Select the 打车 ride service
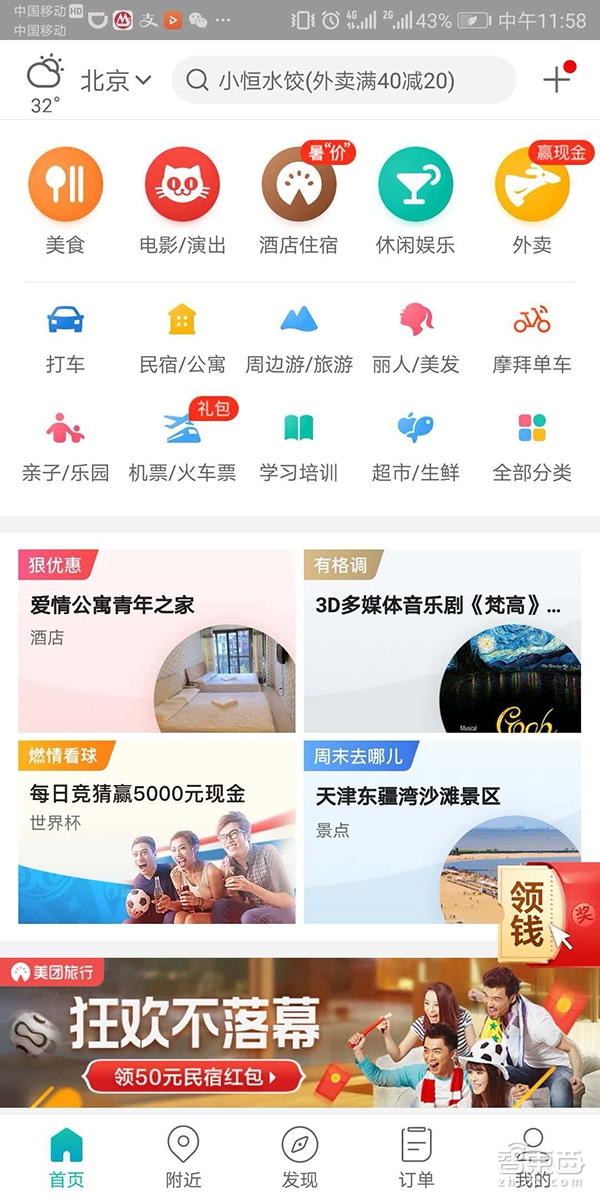Image resolution: width=600 pixels, height=1200 pixels. (x=65, y=340)
